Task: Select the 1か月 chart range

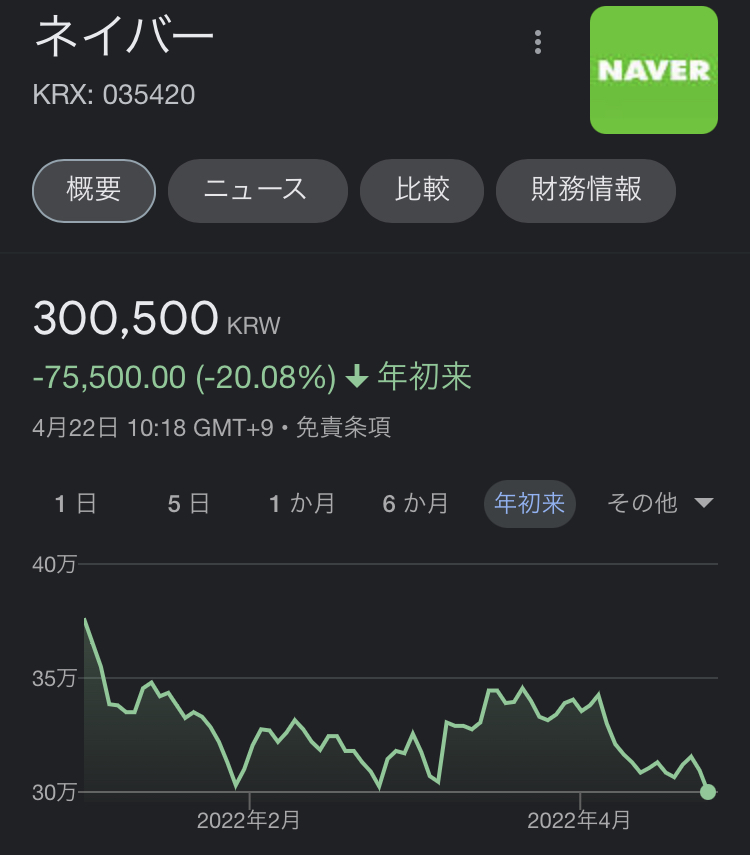Action: [302, 503]
